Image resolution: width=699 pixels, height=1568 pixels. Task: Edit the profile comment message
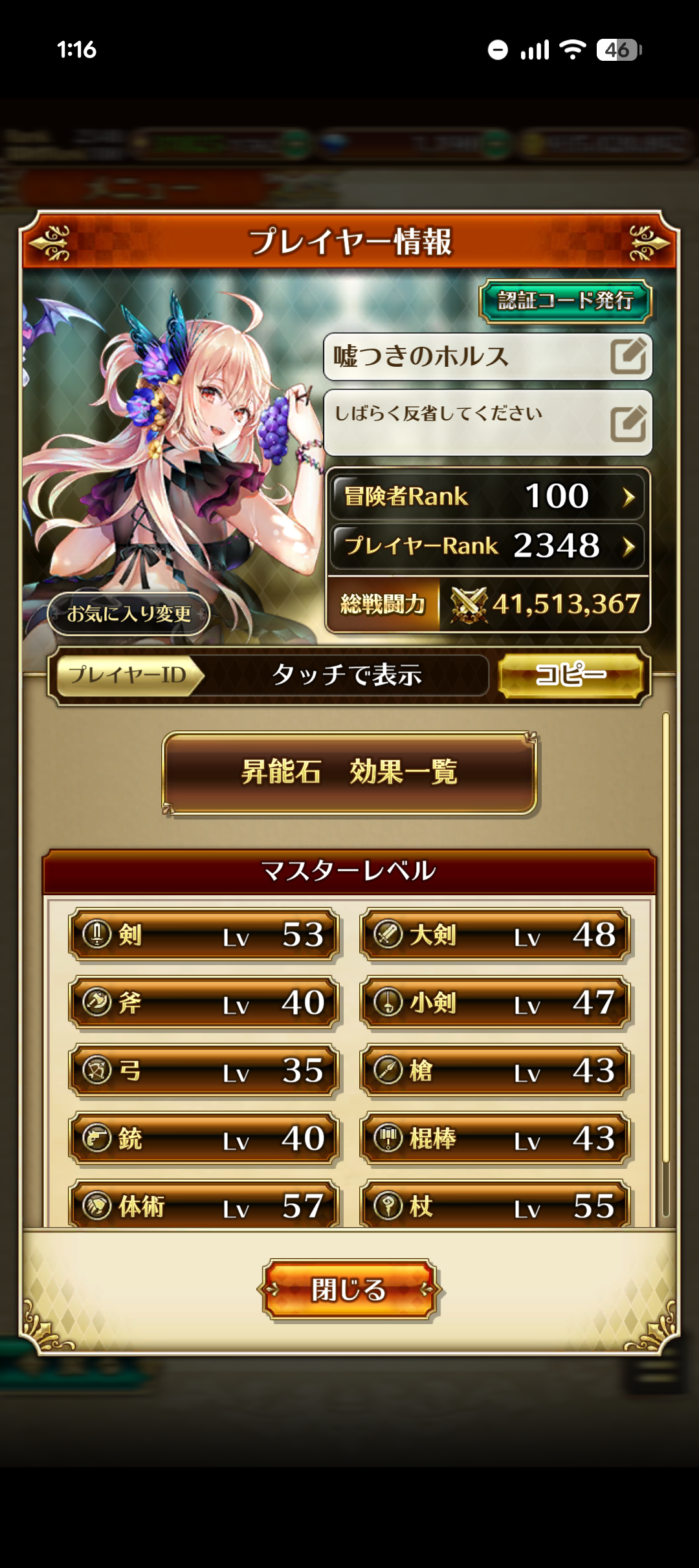point(628,424)
